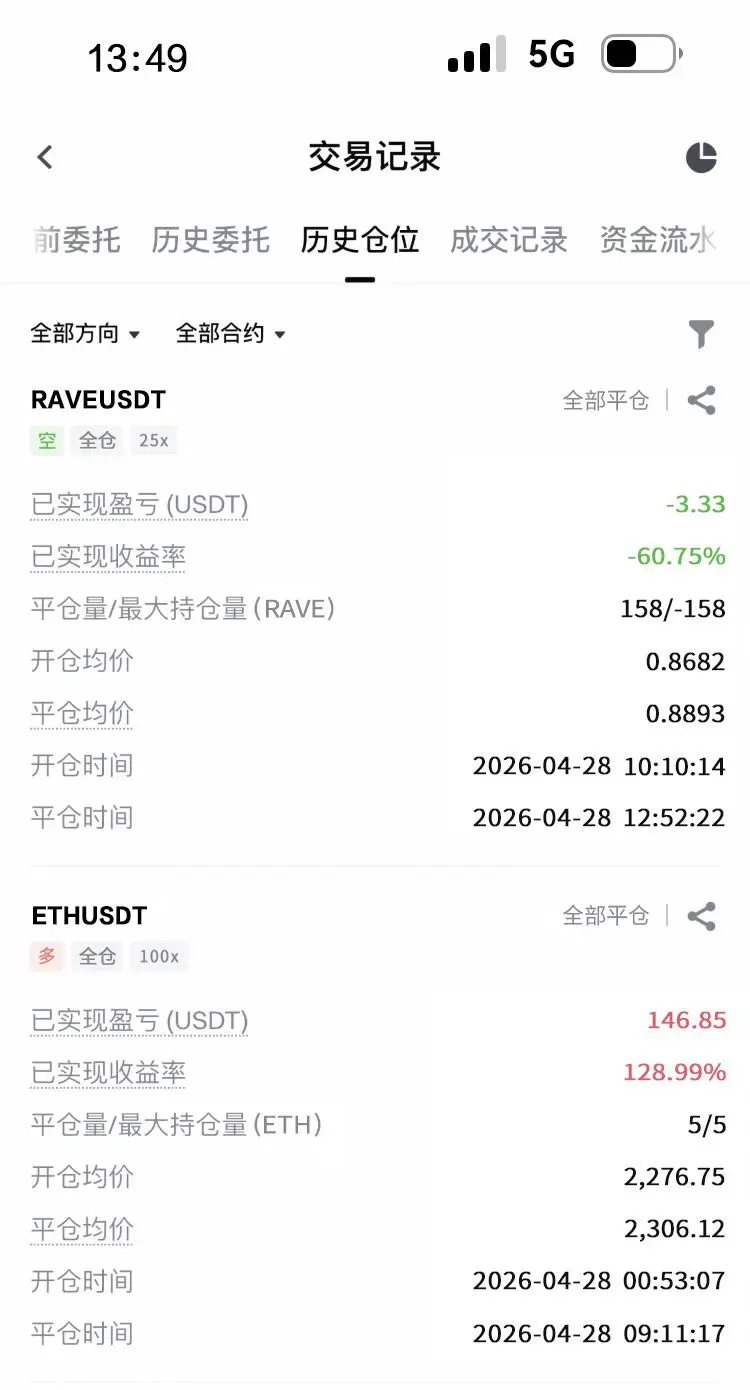This screenshot has height=1390, width=750.
Task: Expand the 全部方向 dropdown
Action: (x=85, y=334)
